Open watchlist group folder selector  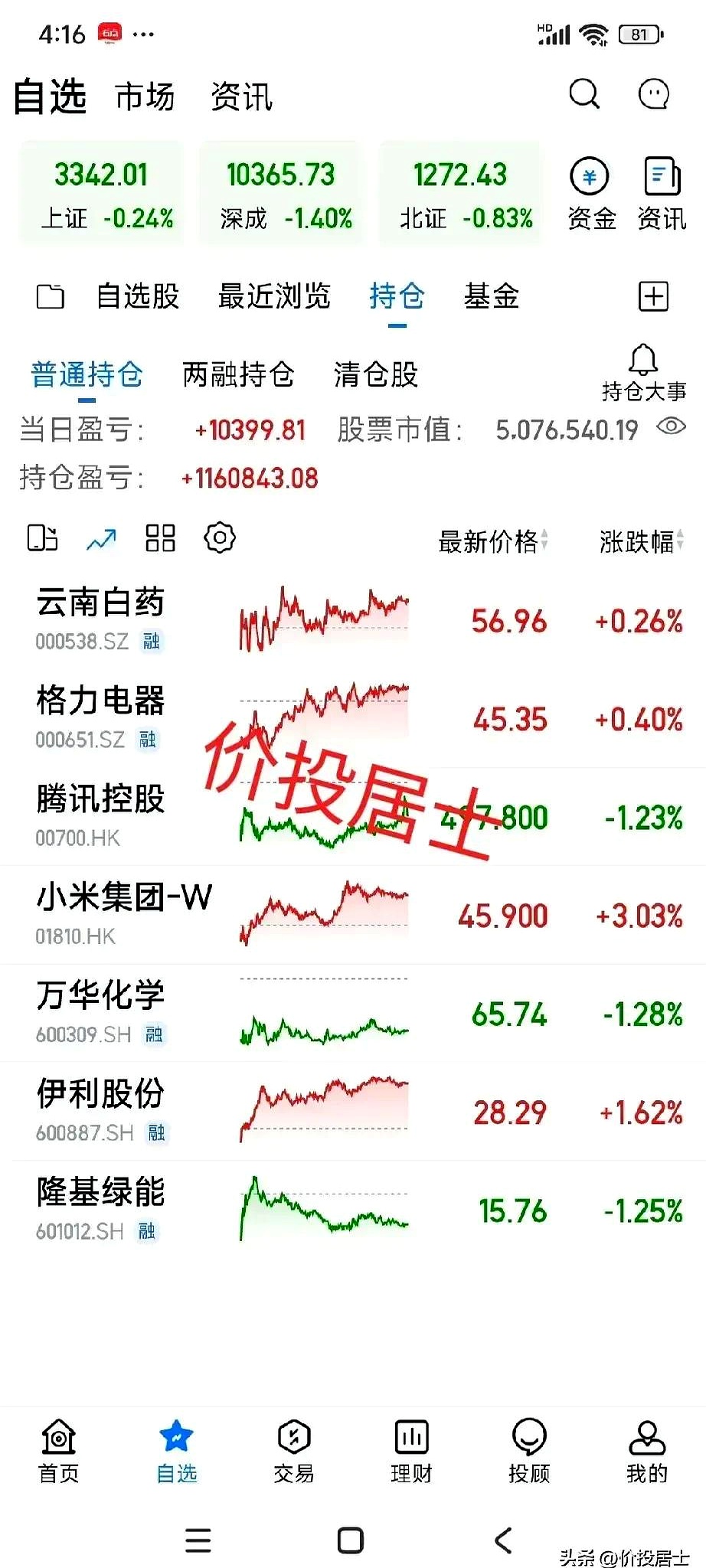(49, 296)
